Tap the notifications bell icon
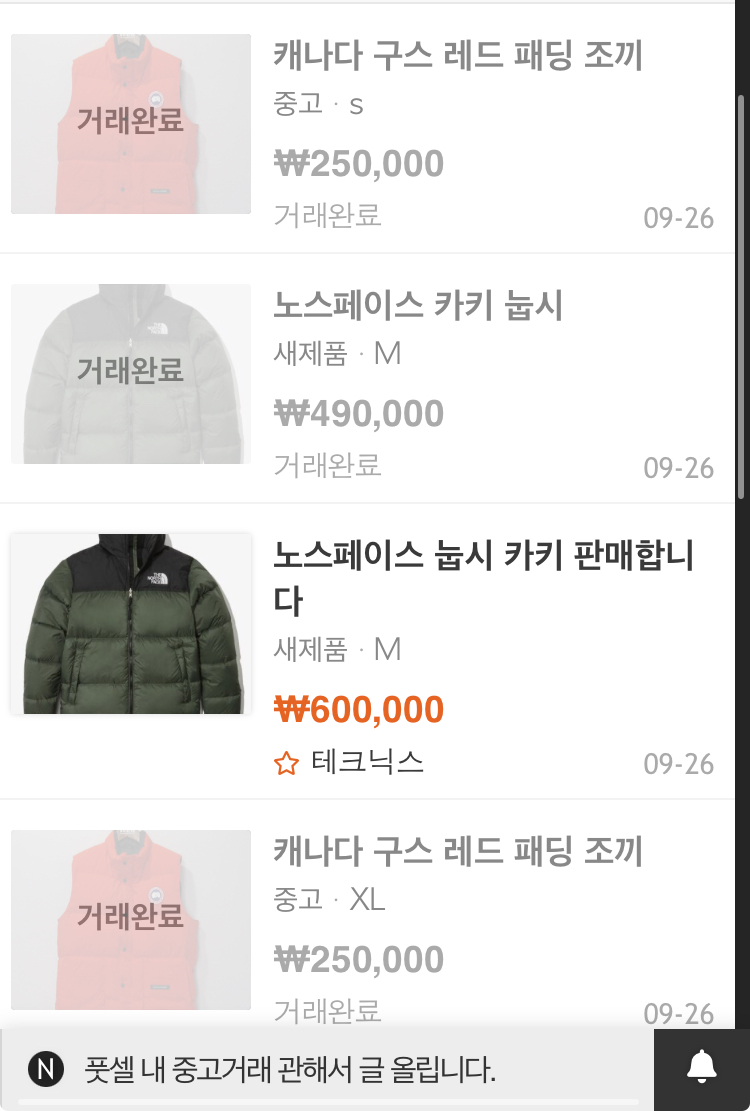 702,1069
